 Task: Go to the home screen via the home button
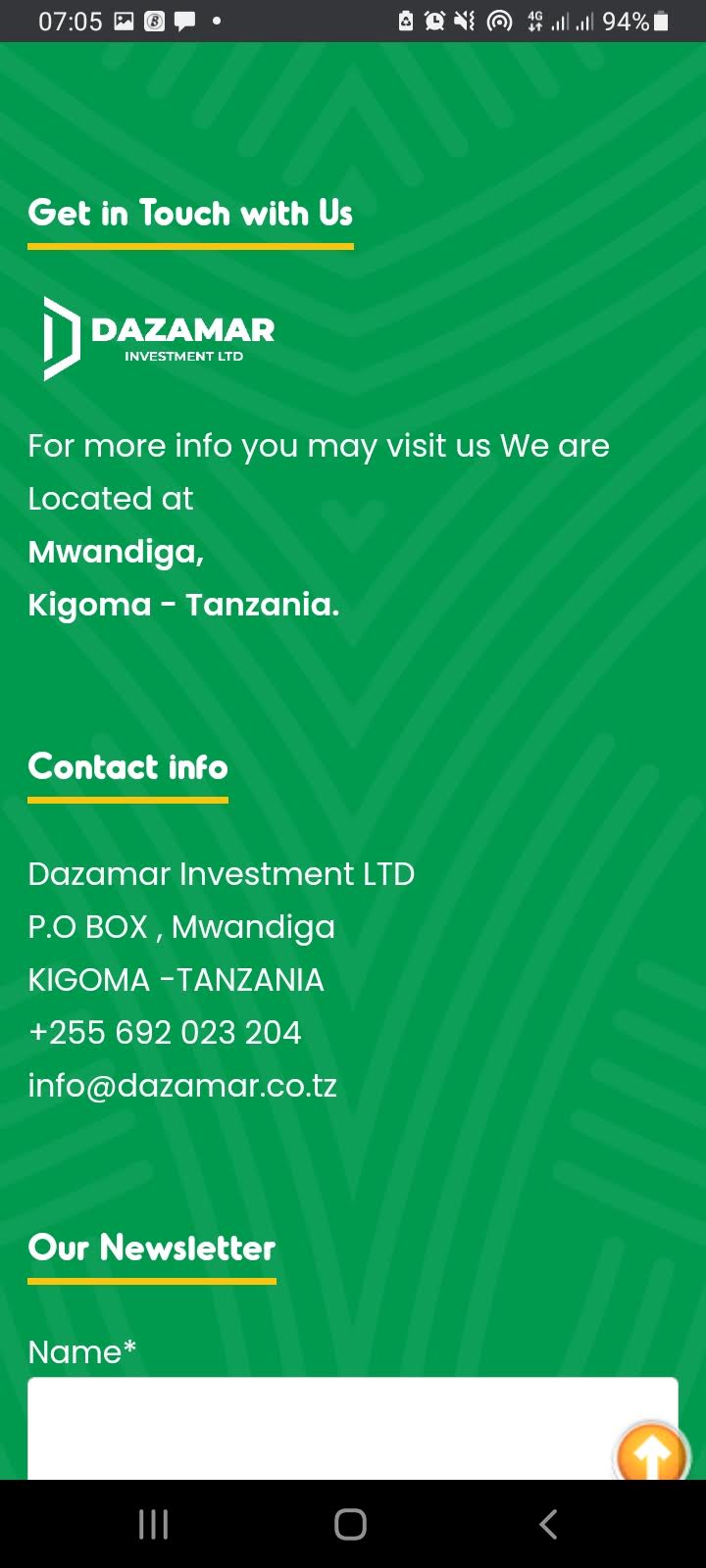click(x=351, y=1524)
